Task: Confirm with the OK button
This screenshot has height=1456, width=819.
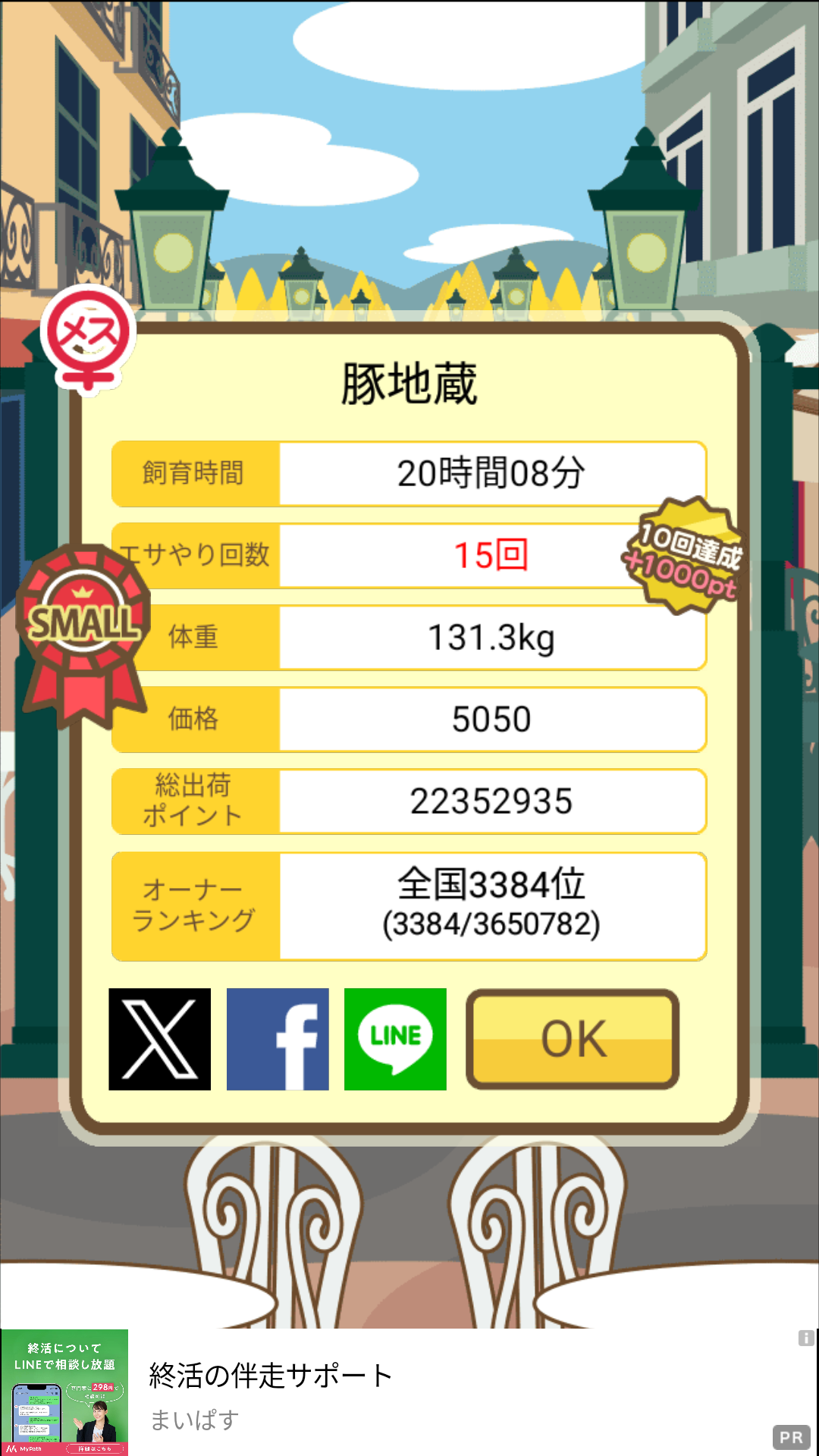Action: [573, 1039]
